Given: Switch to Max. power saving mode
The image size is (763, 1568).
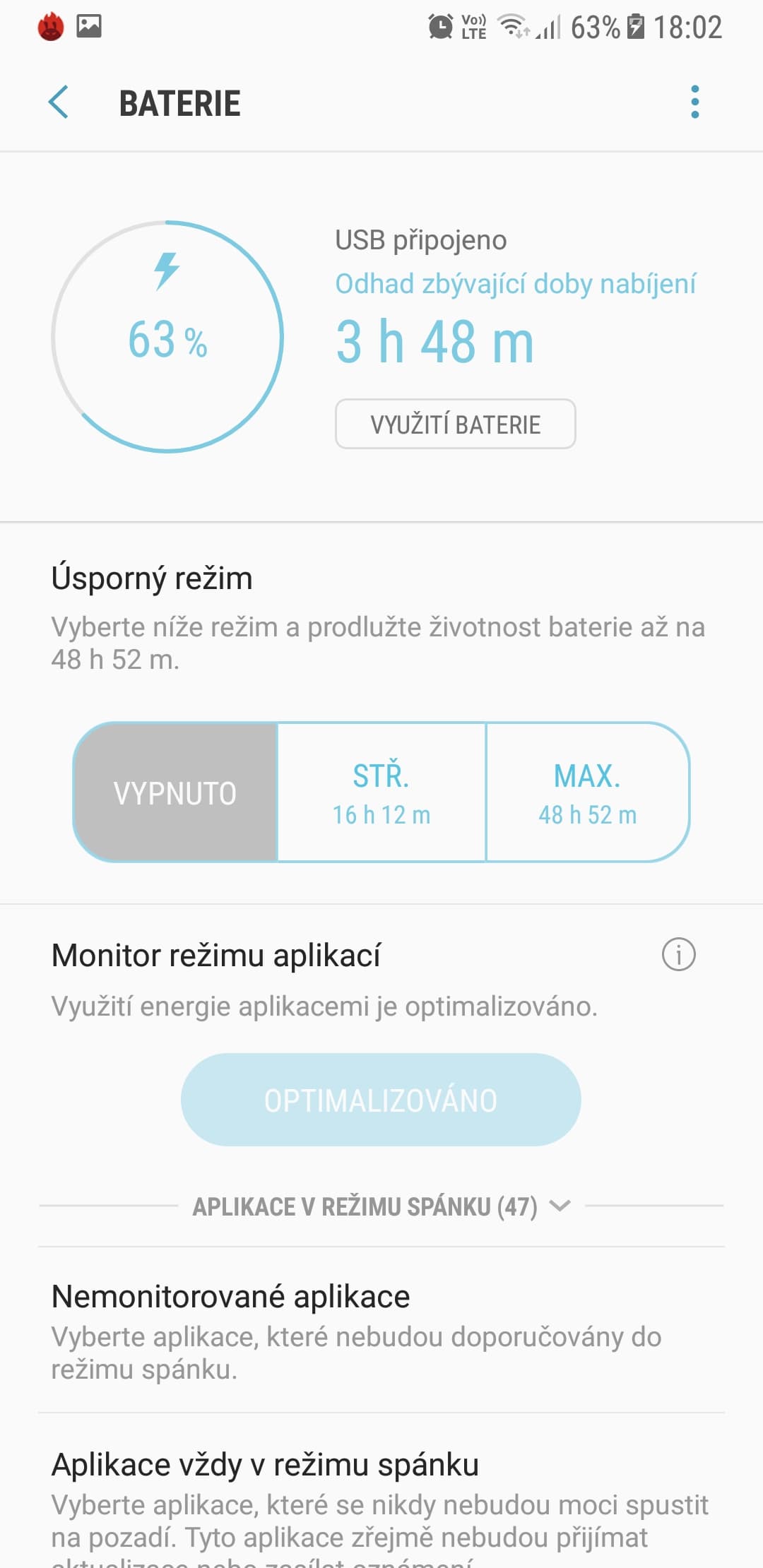Looking at the screenshot, I should coord(588,792).
